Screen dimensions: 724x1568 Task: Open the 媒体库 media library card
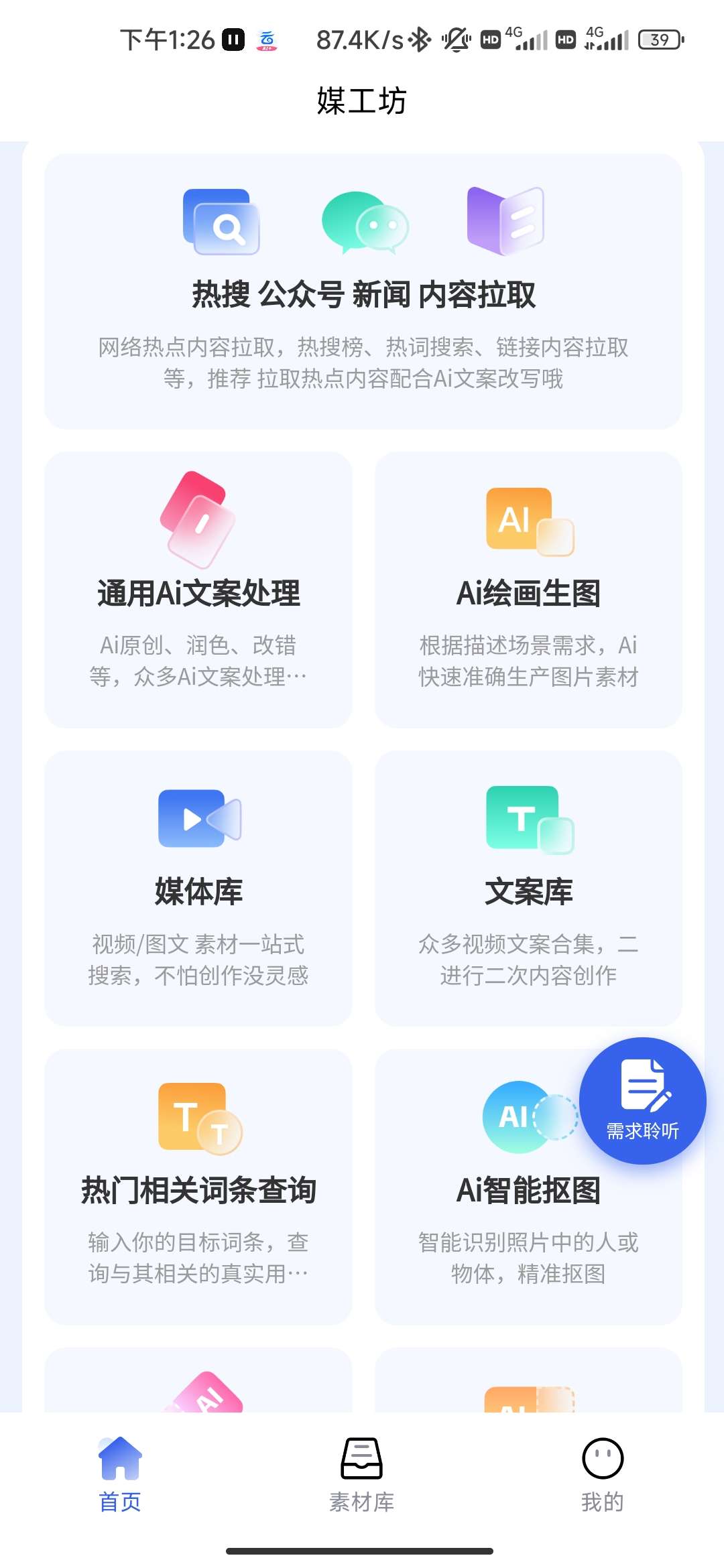point(198,888)
